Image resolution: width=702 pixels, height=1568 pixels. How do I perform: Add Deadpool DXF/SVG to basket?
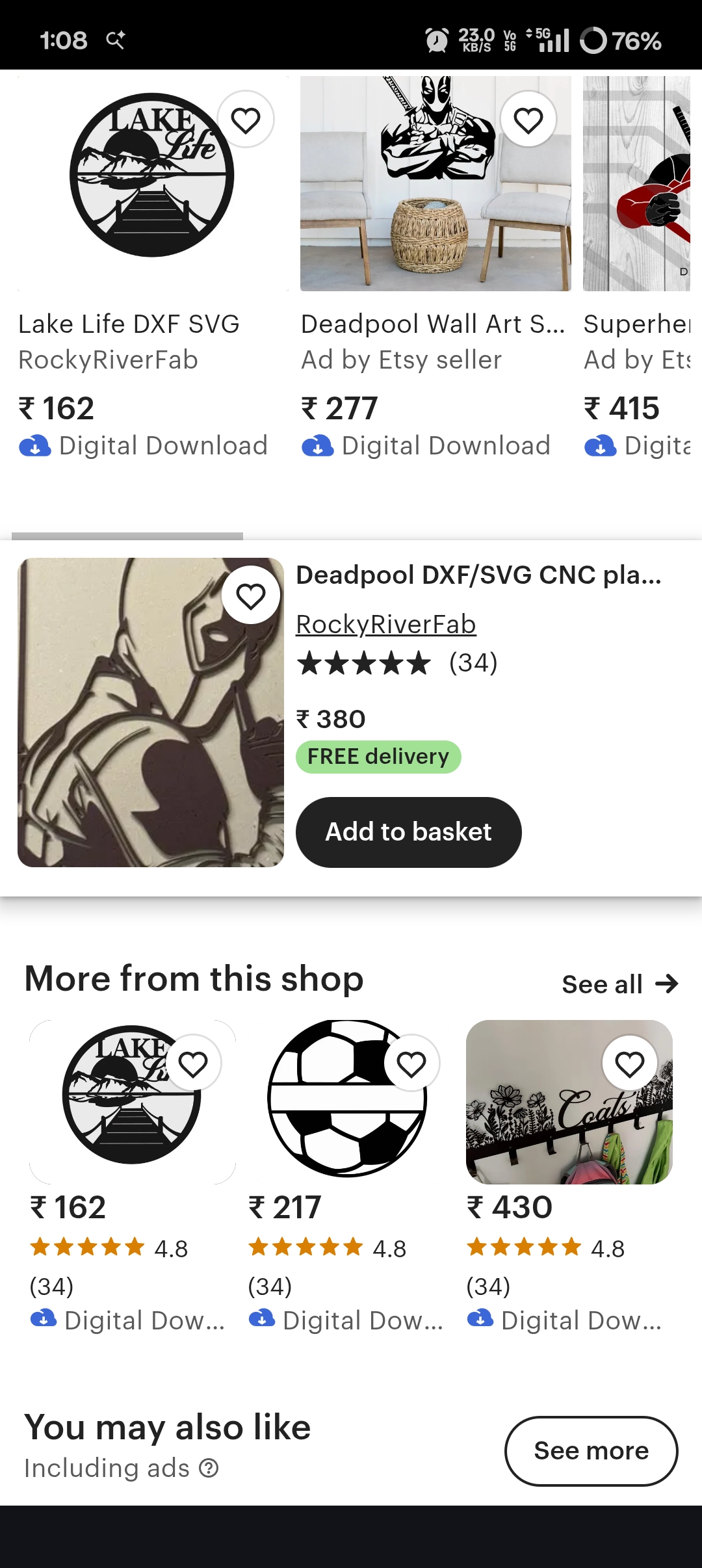coord(408,832)
